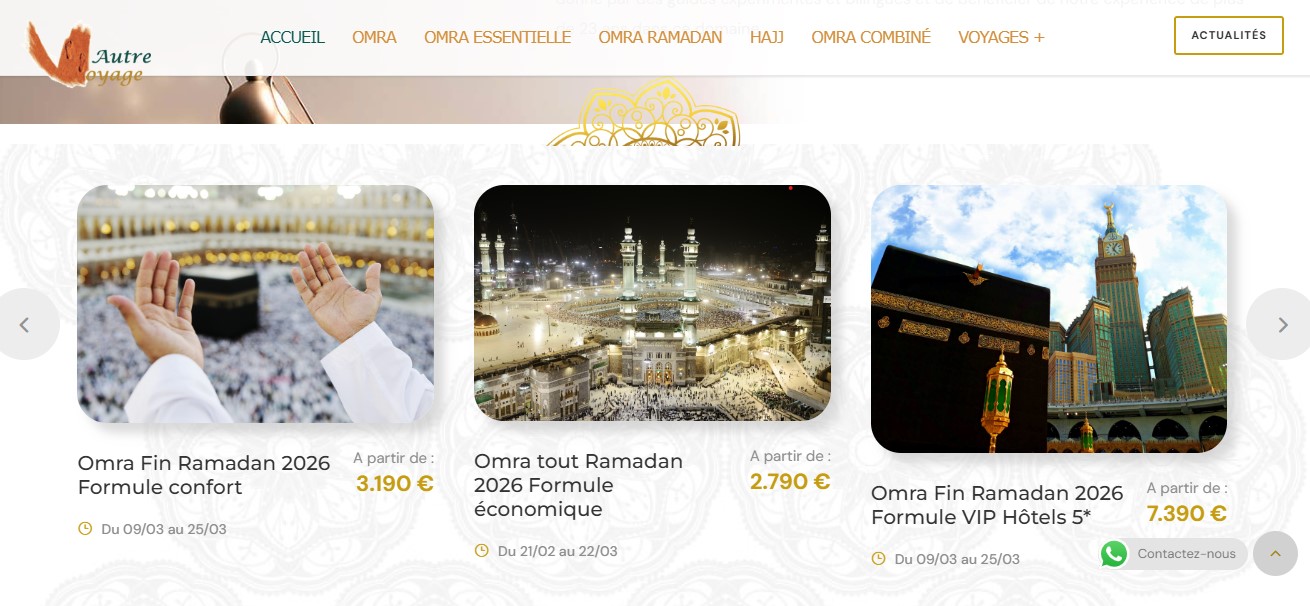View Omra tout Ramadan 2026 Formule économique
Viewport: 1310px width, 606px height.
578,485
